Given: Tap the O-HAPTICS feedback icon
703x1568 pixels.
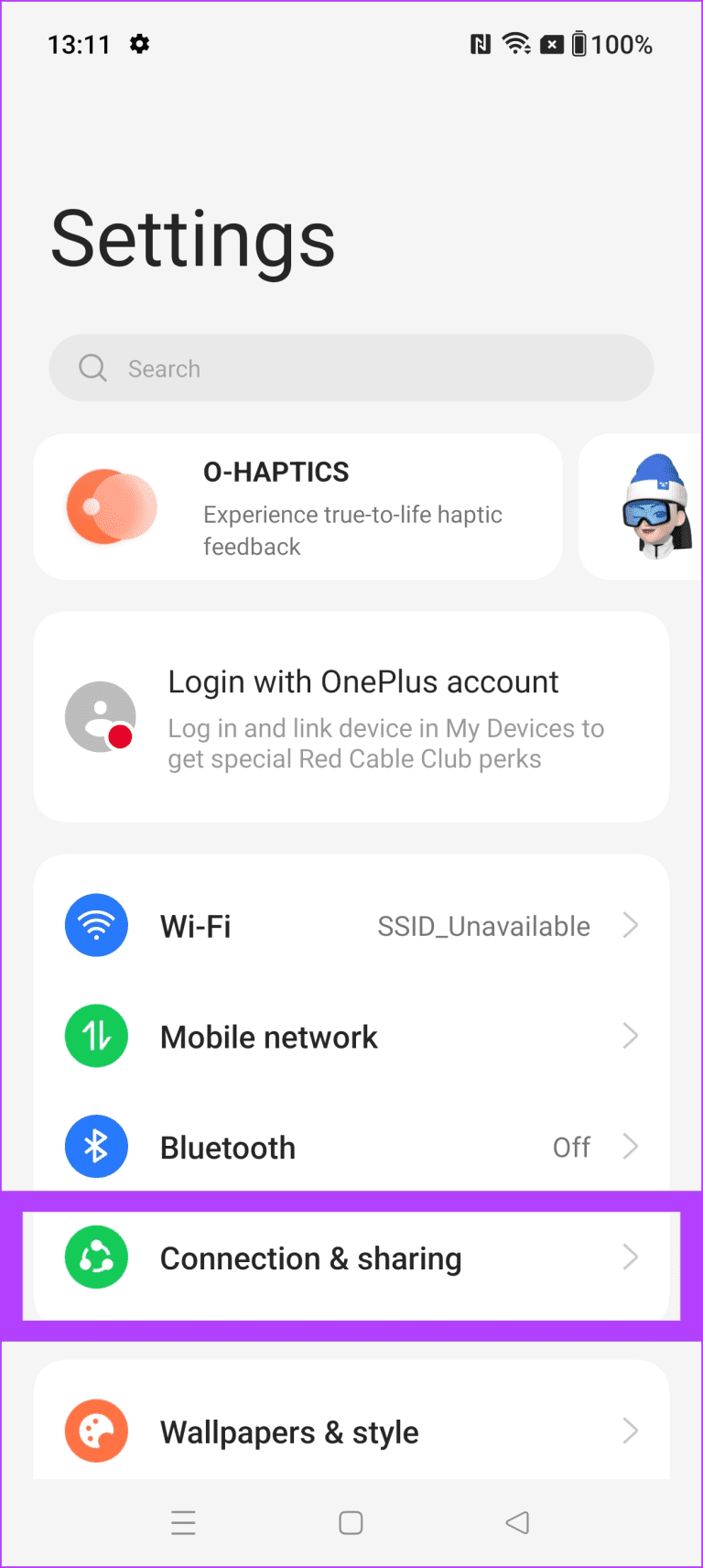Looking at the screenshot, I should point(112,506).
